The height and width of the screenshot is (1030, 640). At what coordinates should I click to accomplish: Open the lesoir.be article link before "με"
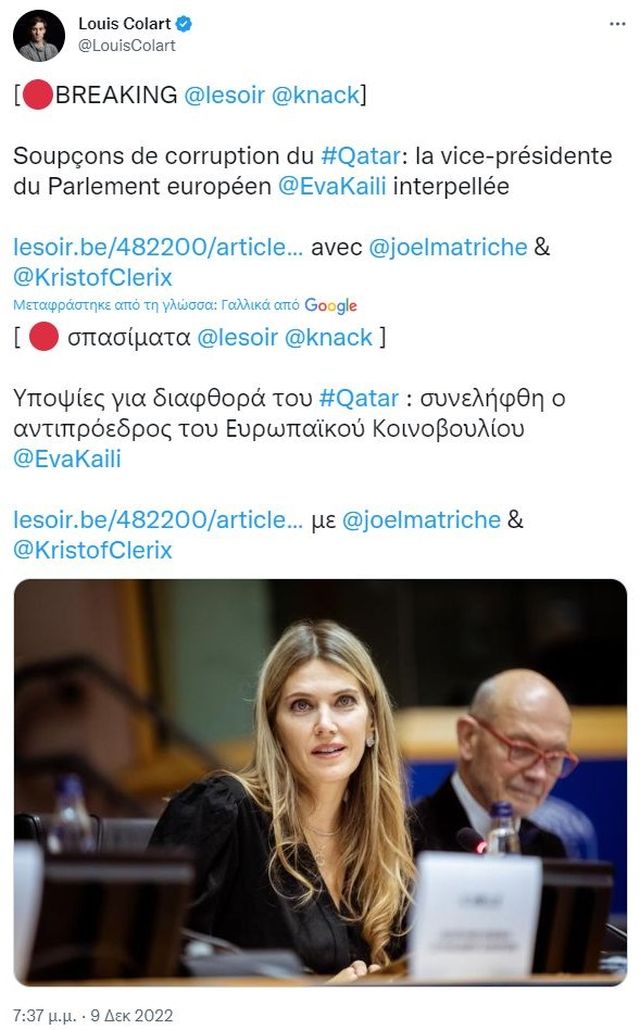[x=158, y=520]
